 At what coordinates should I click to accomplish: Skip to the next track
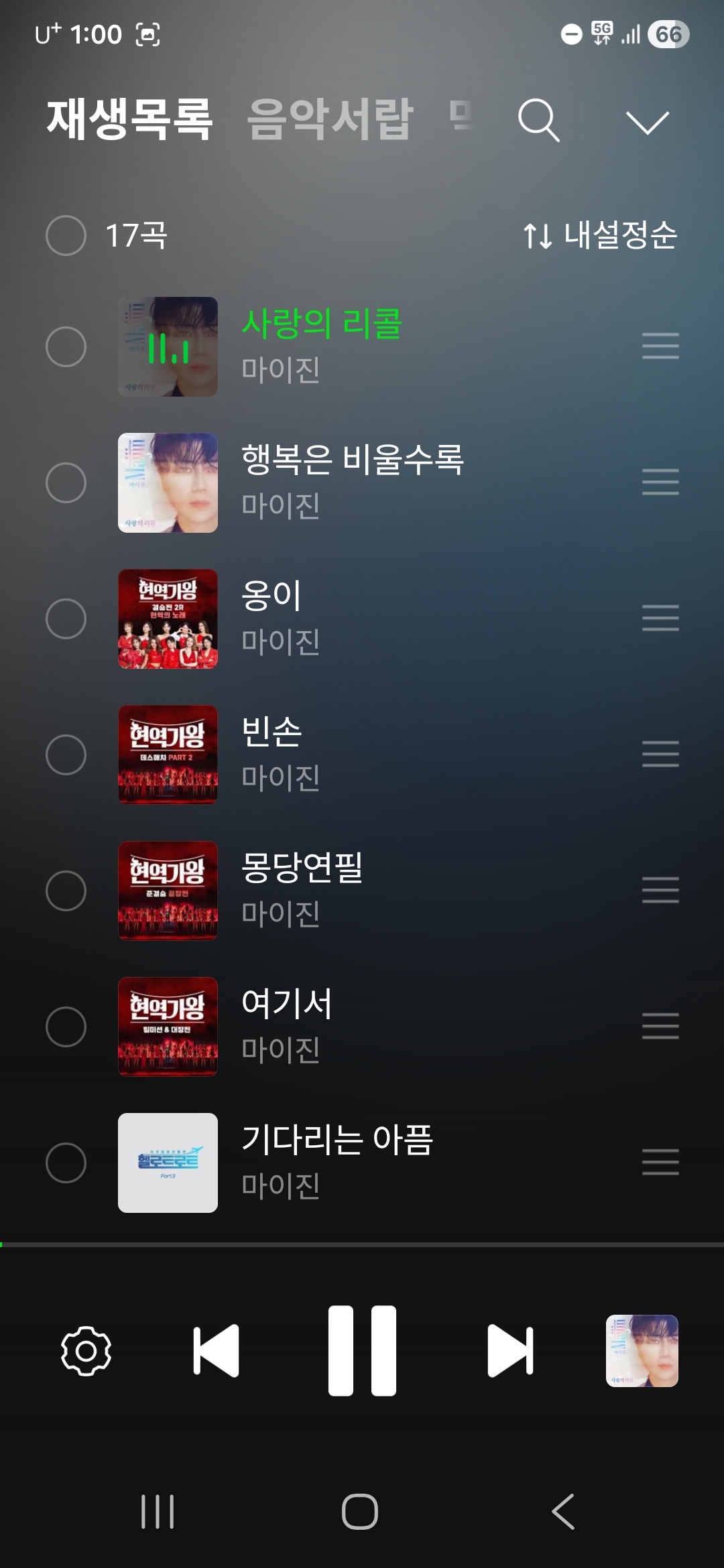coord(510,1351)
